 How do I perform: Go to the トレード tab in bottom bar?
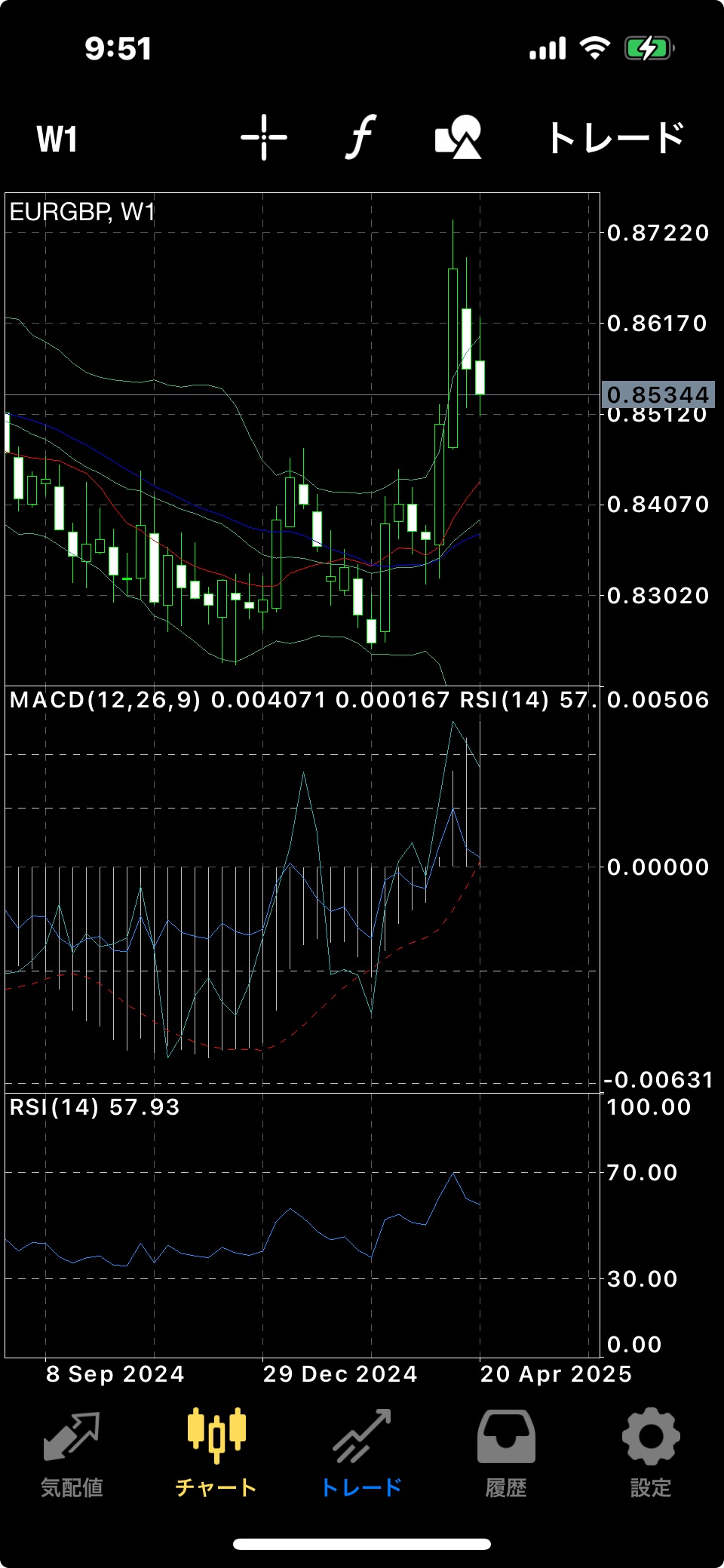(362, 1454)
